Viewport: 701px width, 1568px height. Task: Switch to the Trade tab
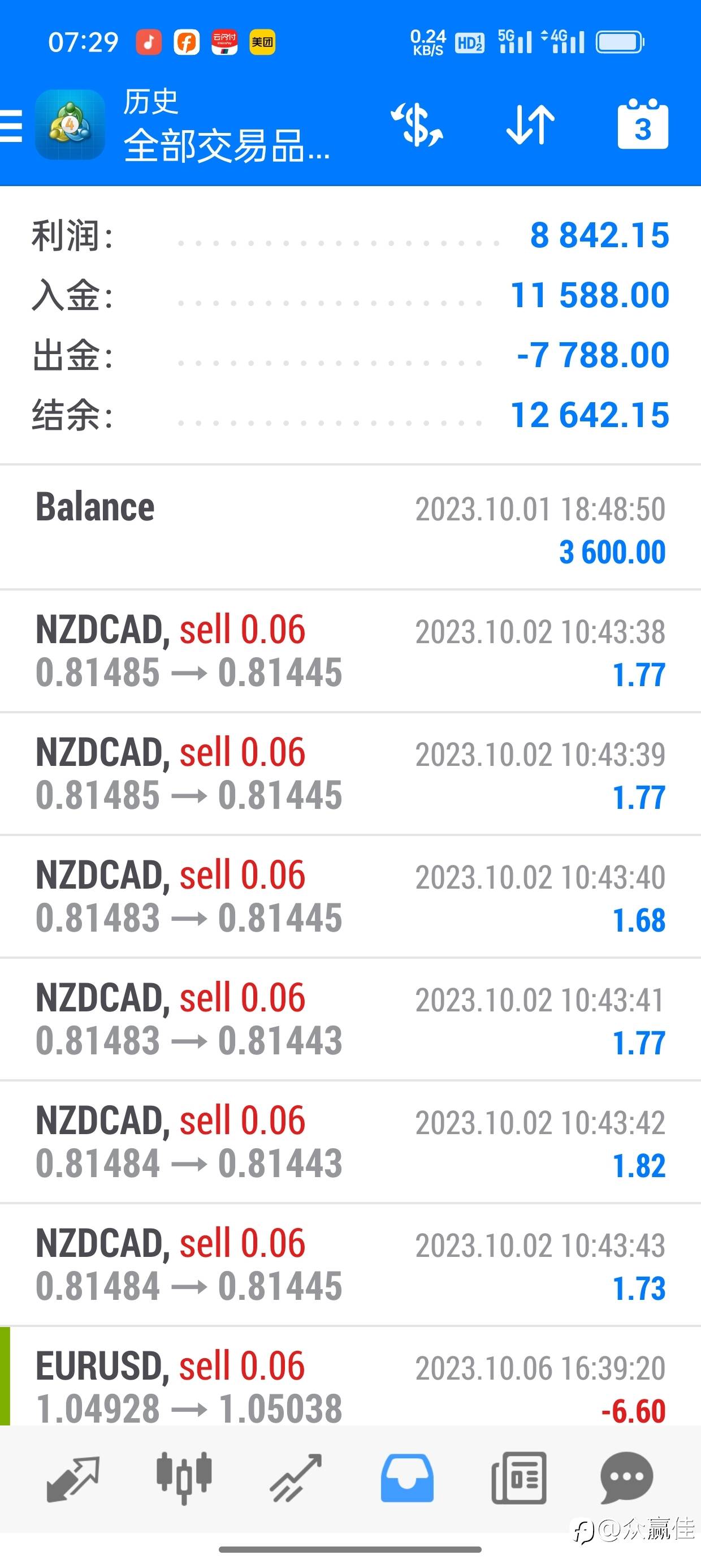pyautogui.click(x=296, y=1478)
